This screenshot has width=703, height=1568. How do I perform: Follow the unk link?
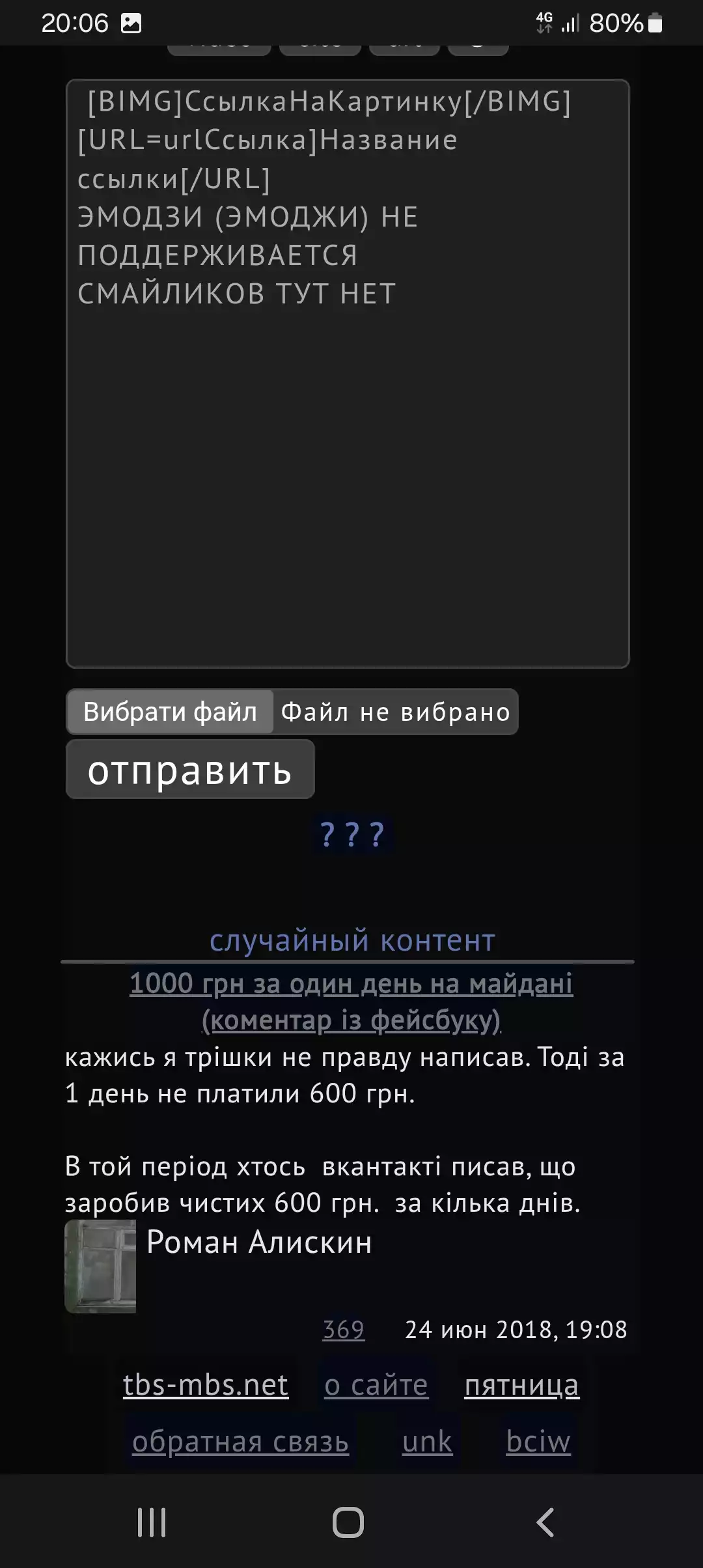point(427,1441)
